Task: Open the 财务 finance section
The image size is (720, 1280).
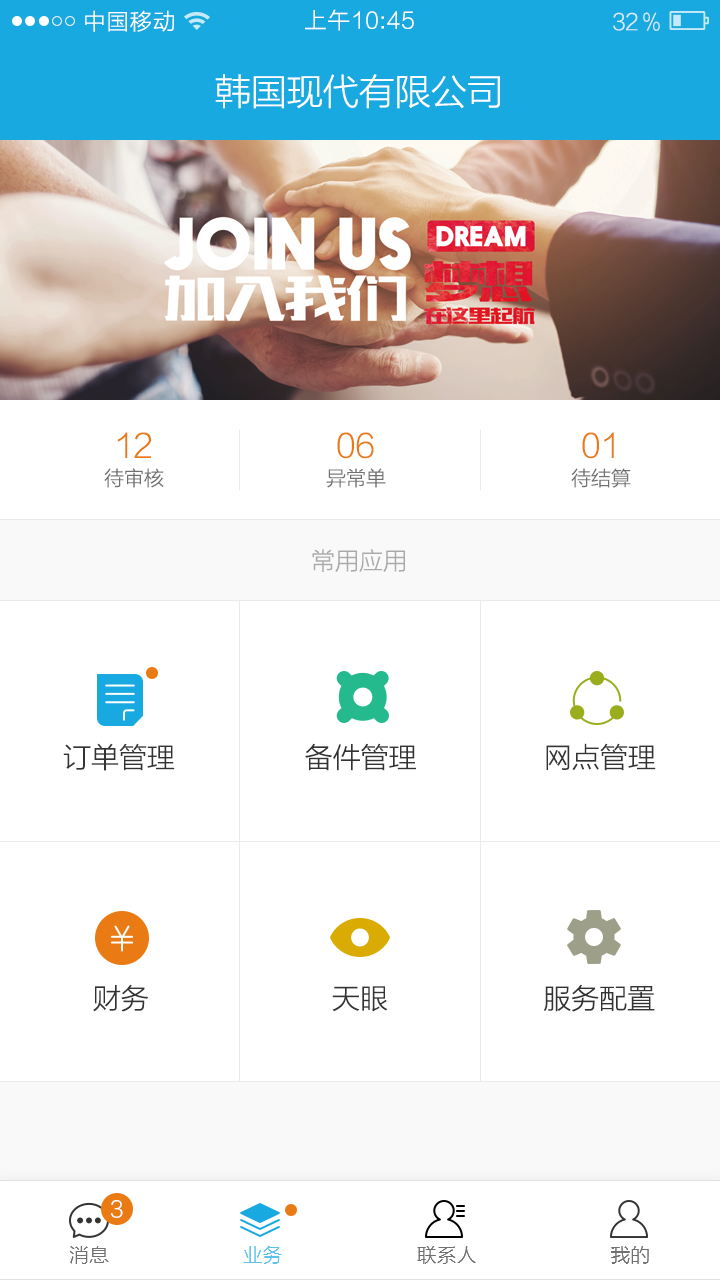Action: coord(120,962)
